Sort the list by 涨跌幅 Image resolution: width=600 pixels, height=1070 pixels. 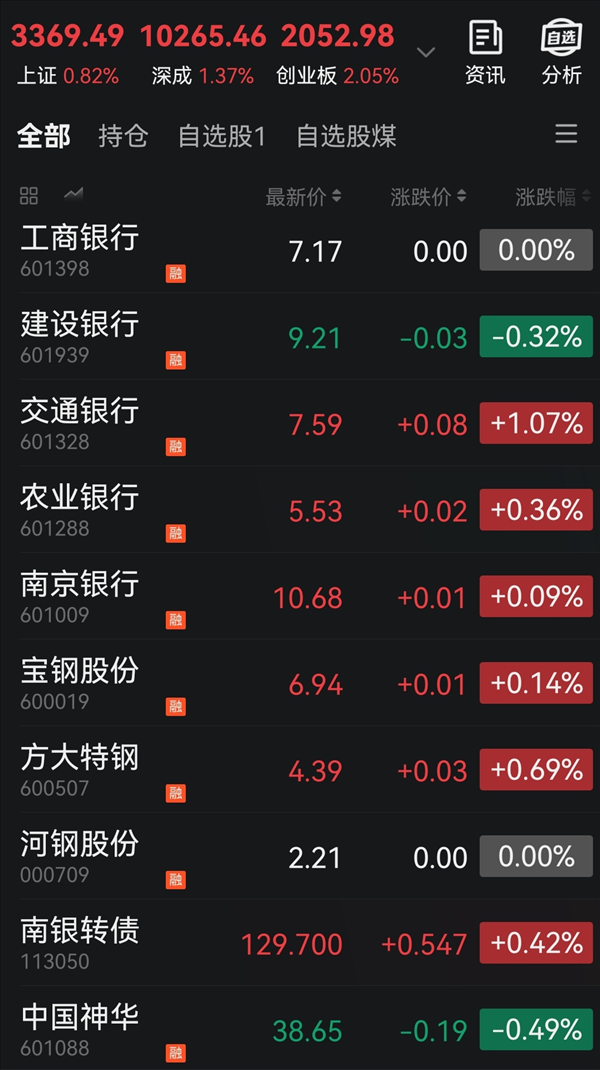click(554, 198)
